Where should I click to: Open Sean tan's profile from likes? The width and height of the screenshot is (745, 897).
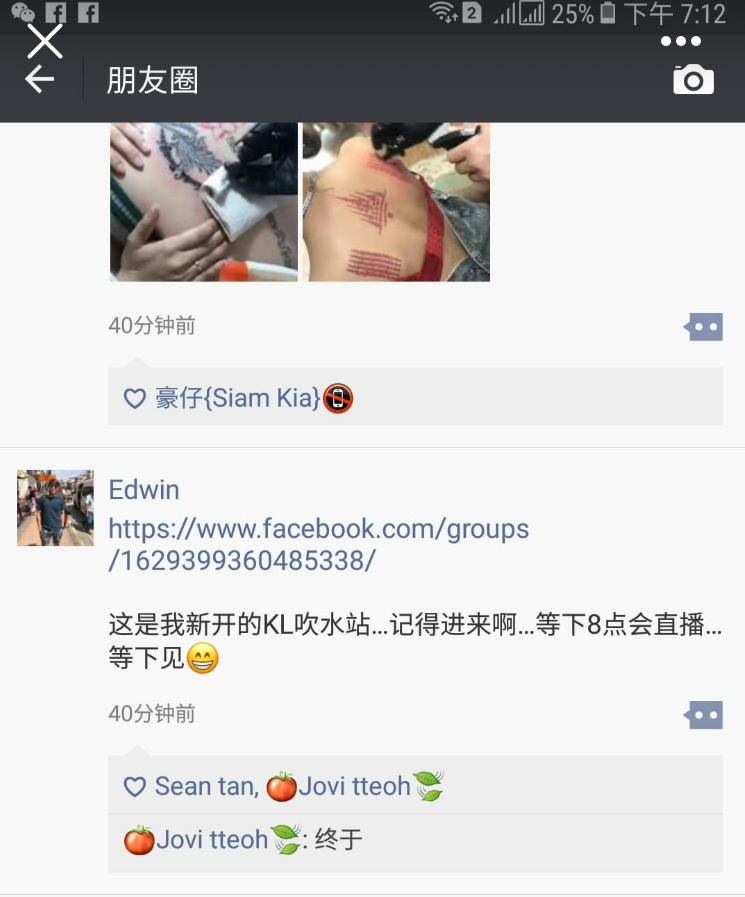click(203, 787)
